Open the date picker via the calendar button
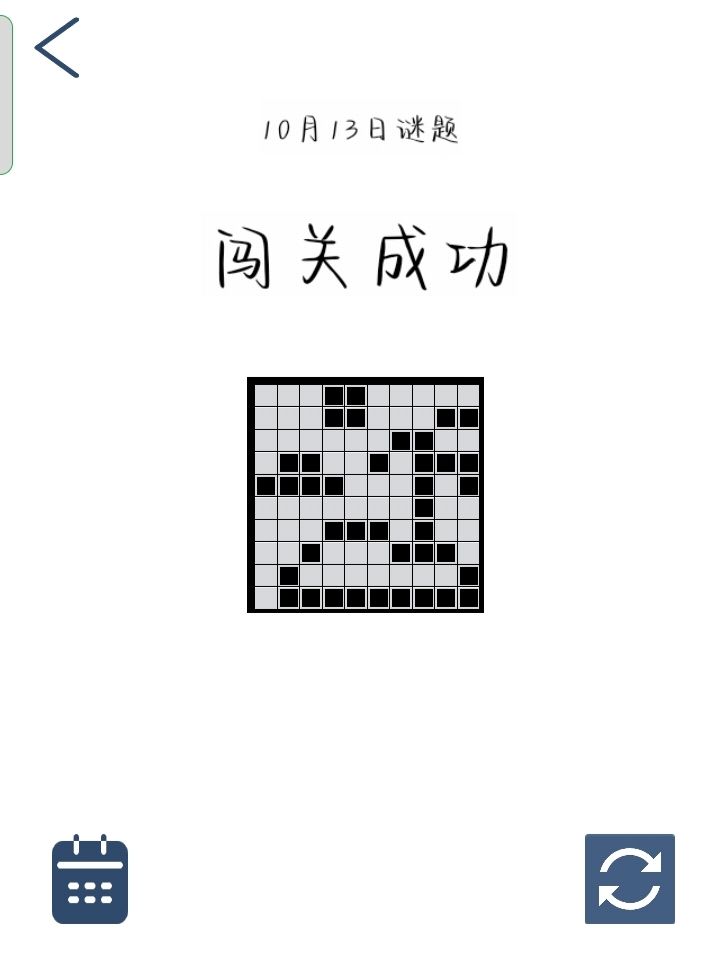Viewport: 720px width, 977px height. 89,884
